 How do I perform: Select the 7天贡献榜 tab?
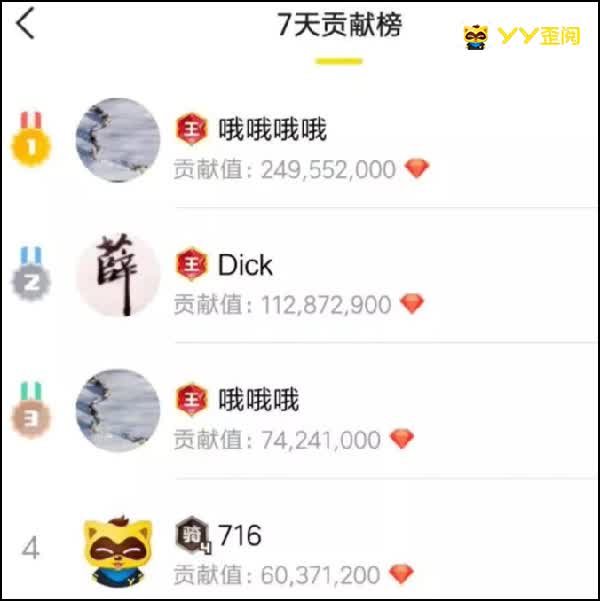point(339,26)
